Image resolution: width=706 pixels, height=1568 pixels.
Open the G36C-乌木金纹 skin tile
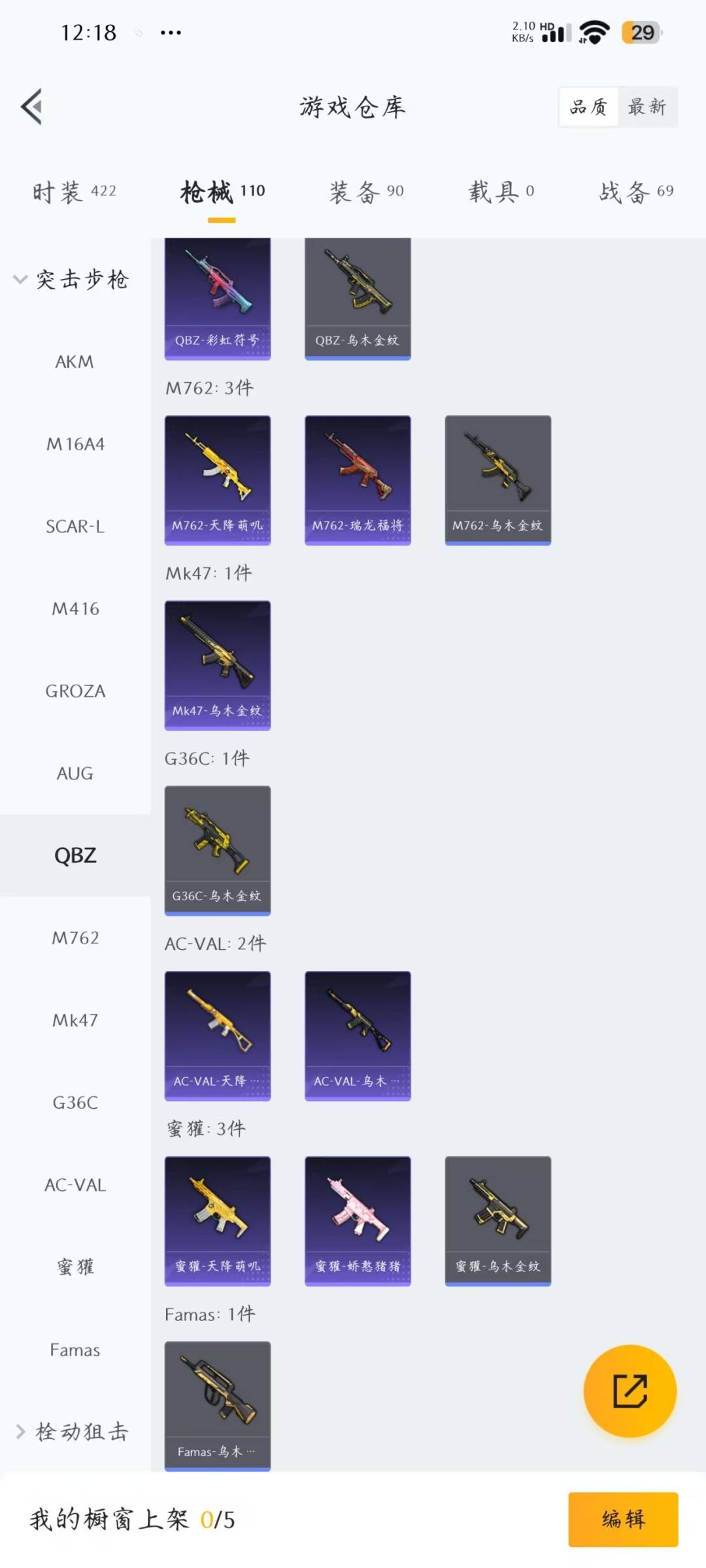[x=218, y=851]
